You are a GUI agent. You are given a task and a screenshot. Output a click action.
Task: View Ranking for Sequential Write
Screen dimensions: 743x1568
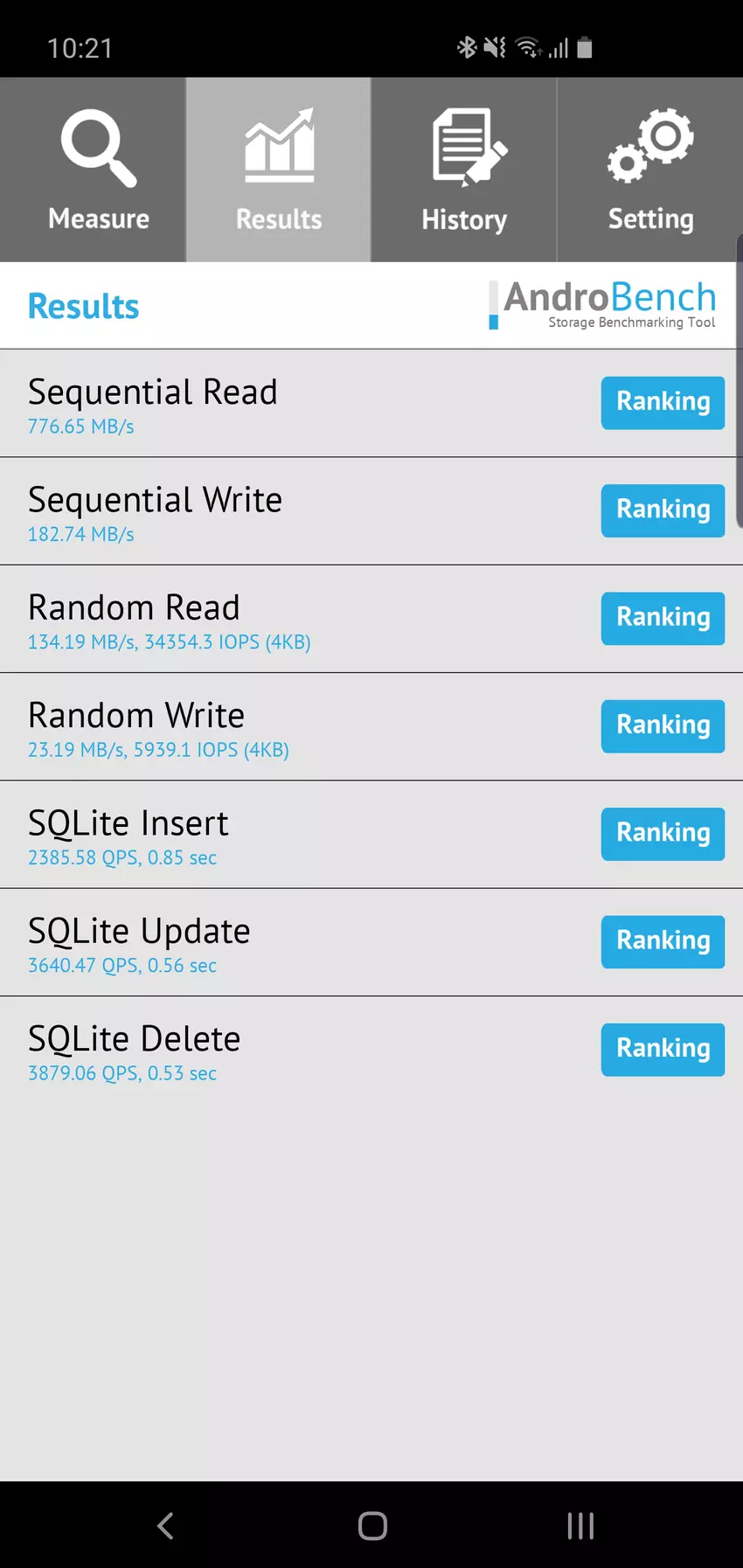[x=663, y=510]
